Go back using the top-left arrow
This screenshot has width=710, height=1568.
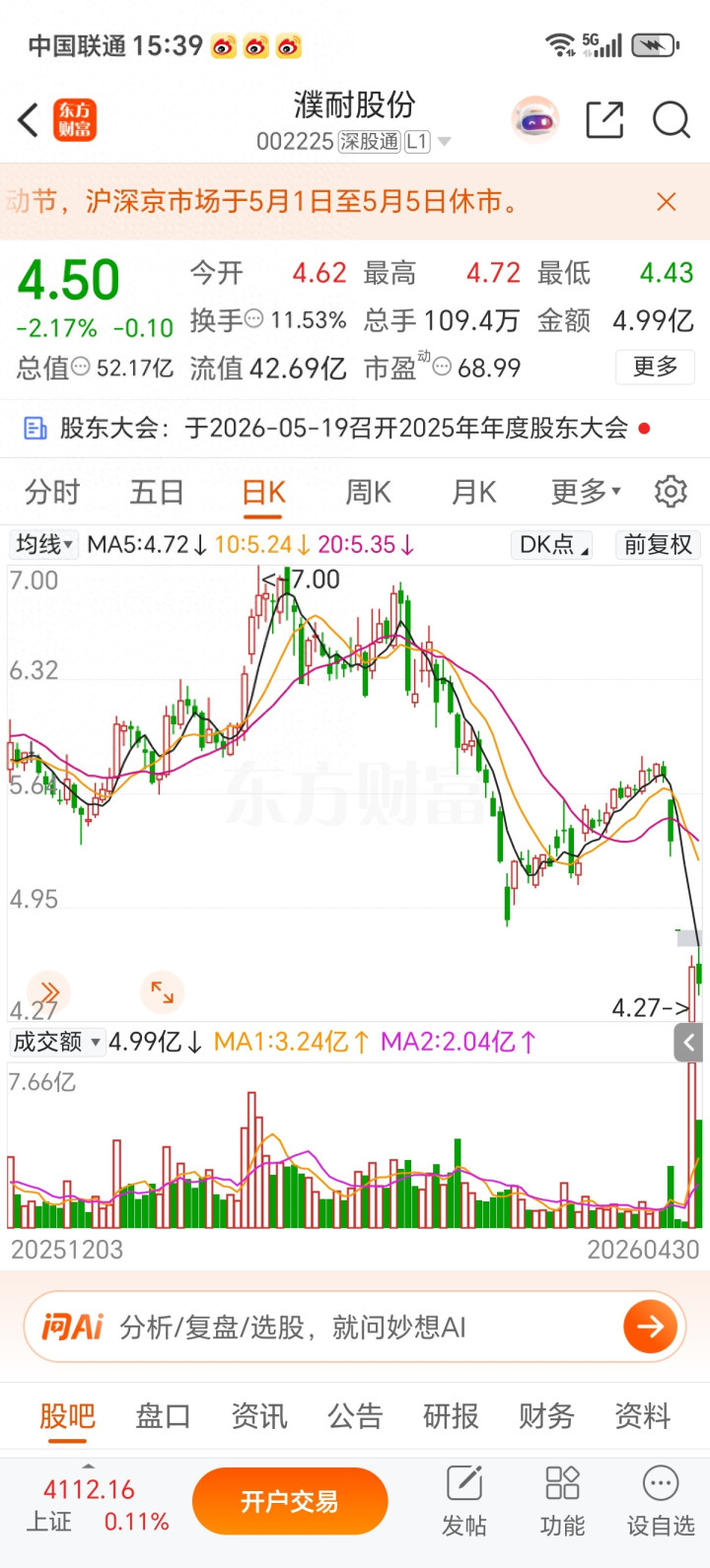pyautogui.click(x=29, y=120)
